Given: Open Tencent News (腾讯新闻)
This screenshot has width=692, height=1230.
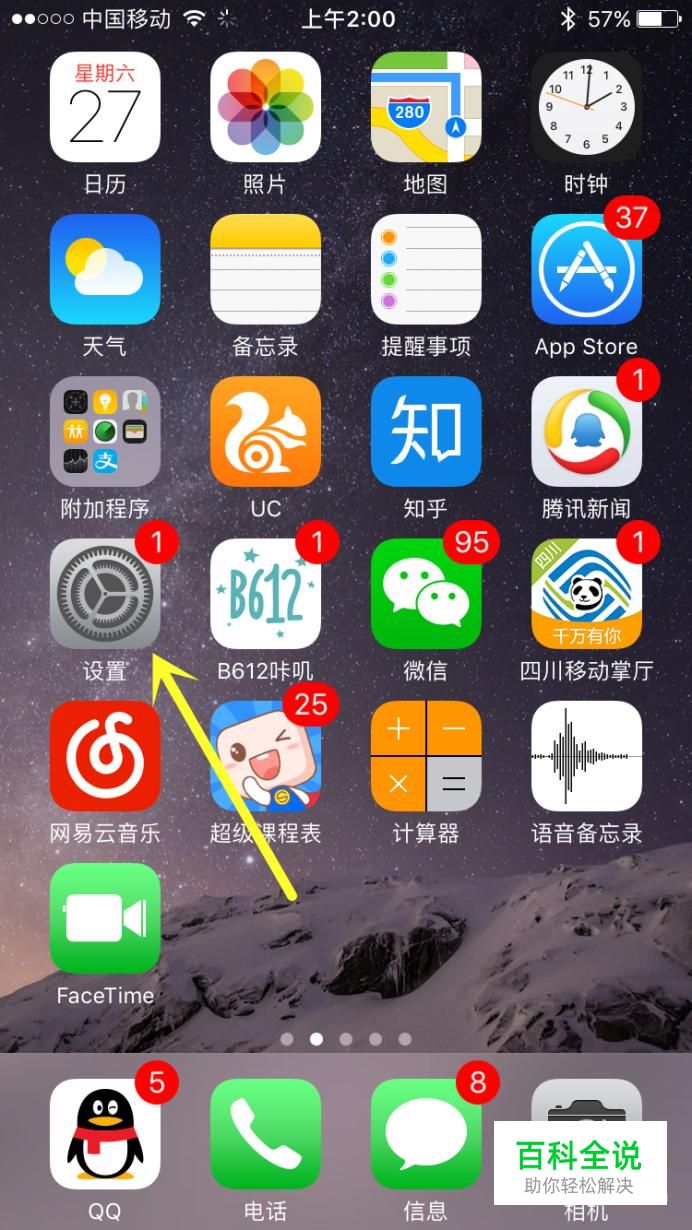Looking at the screenshot, I should [586, 431].
